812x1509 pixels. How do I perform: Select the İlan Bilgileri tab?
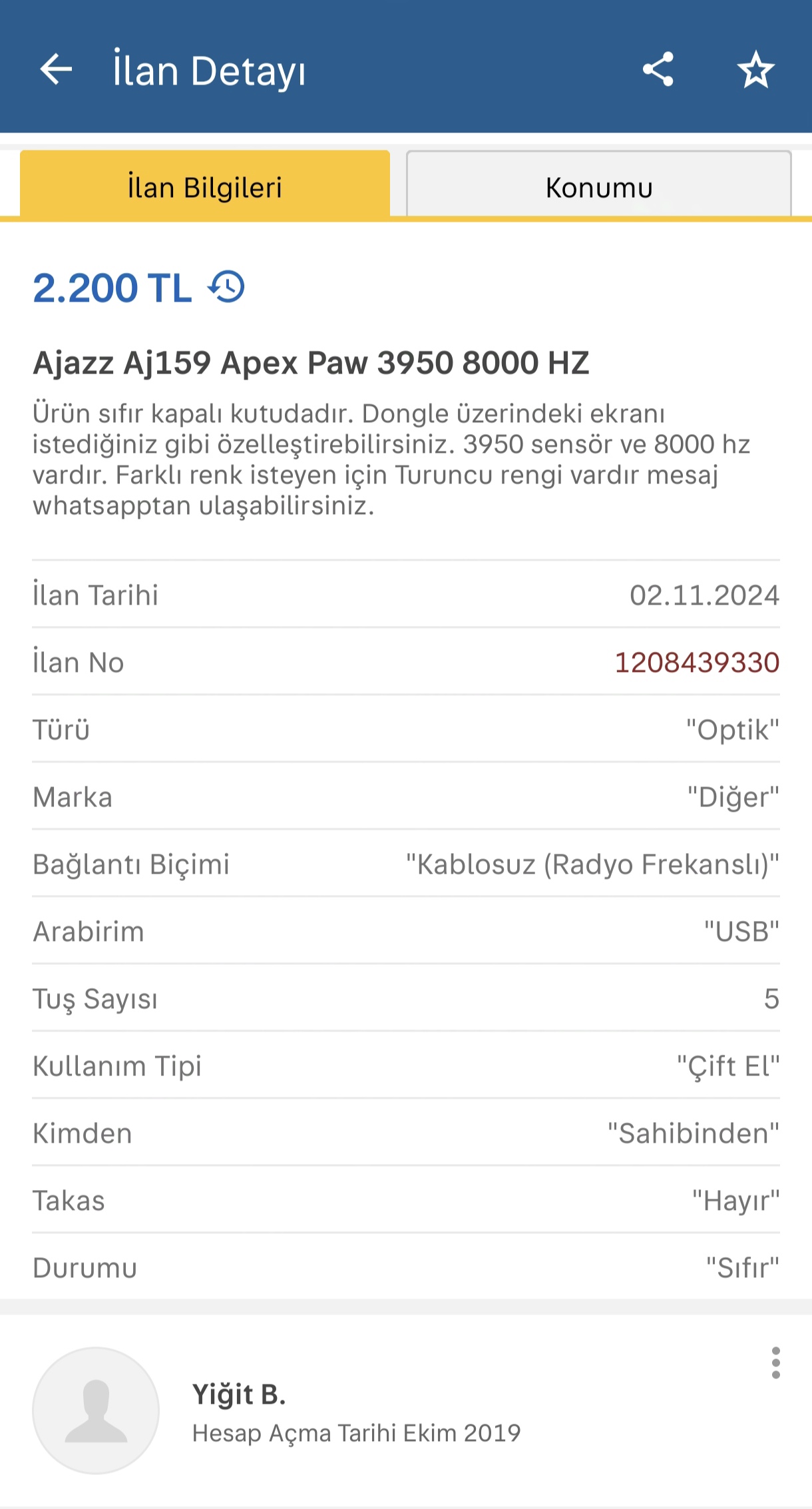(205, 185)
